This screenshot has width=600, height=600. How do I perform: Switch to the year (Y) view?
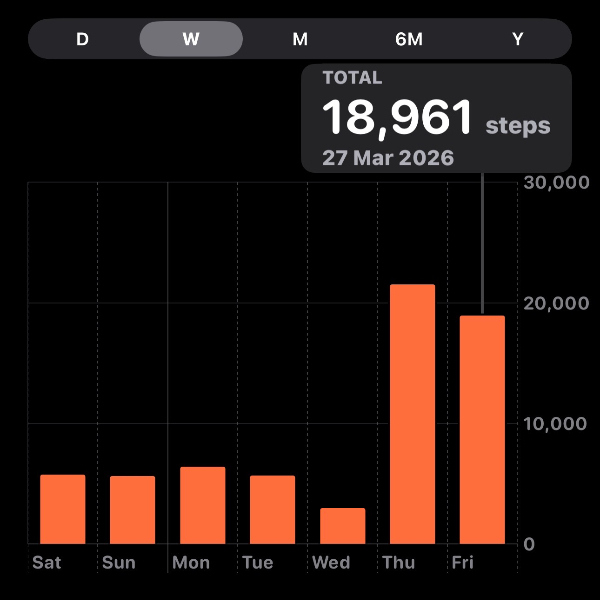click(518, 39)
